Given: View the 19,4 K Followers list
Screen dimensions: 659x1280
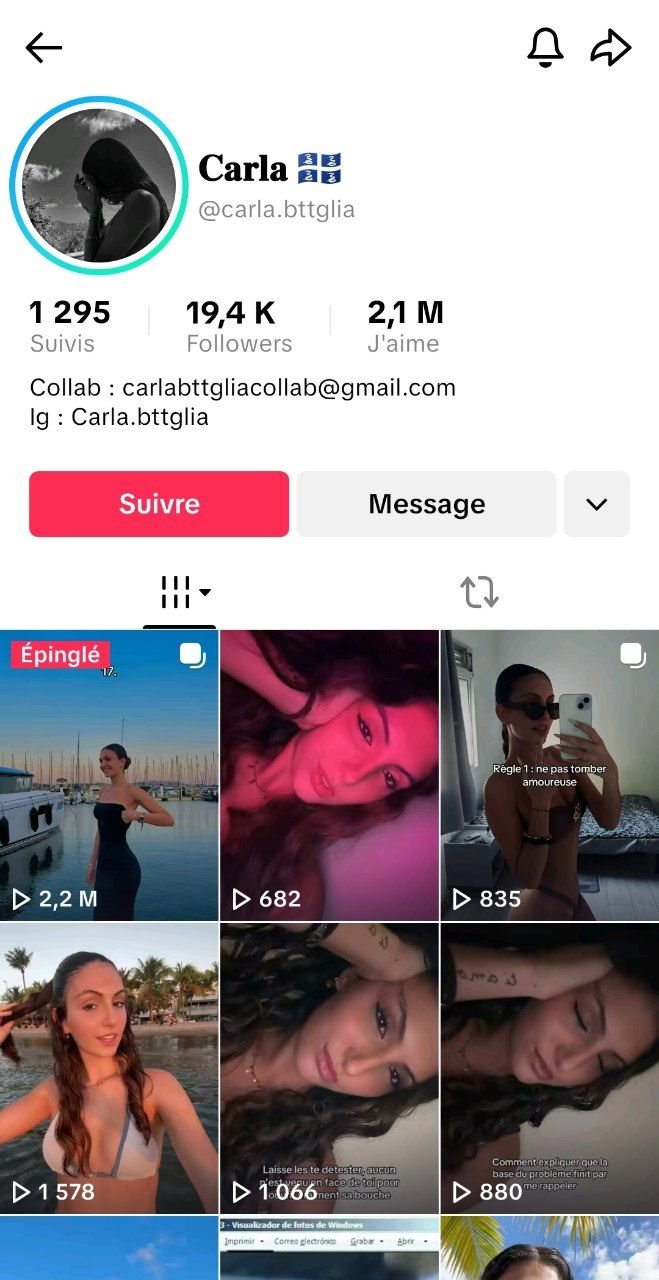Looking at the screenshot, I should [x=239, y=326].
